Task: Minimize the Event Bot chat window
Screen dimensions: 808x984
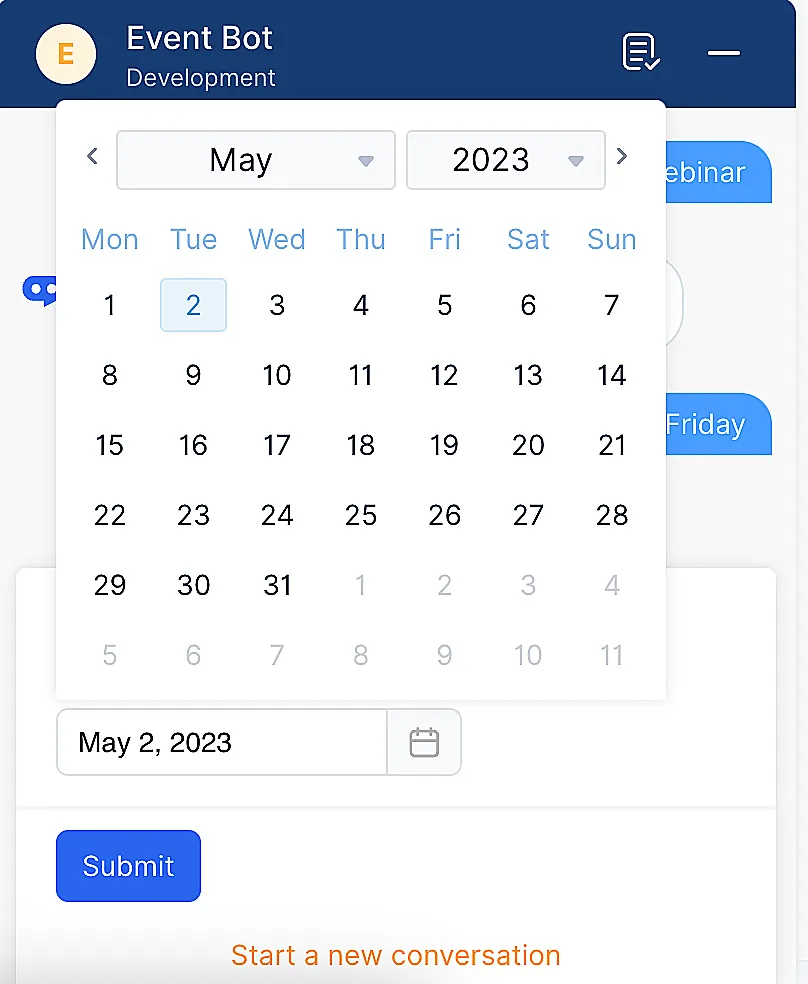Action: [723, 53]
